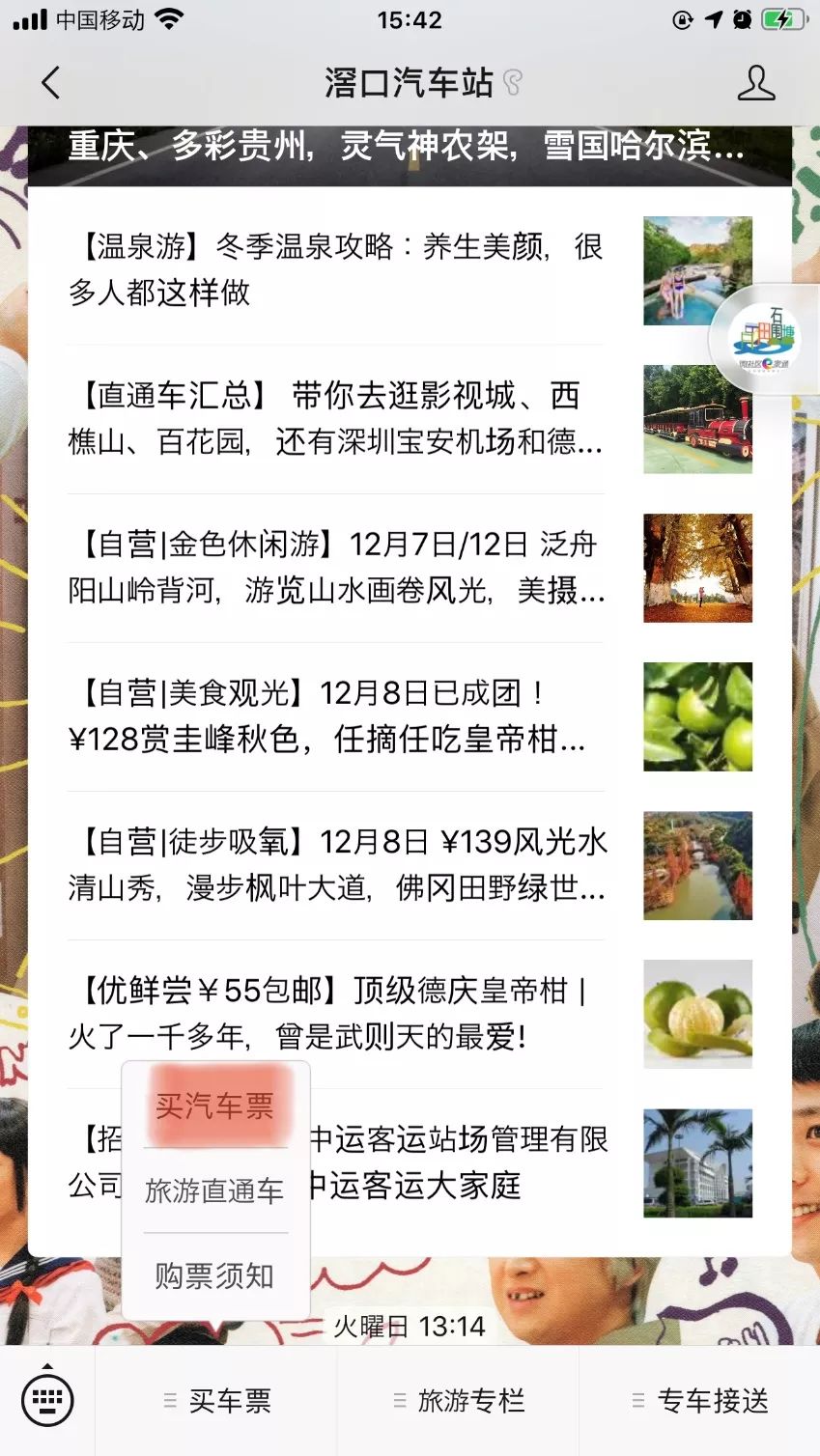This screenshot has height=1456, width=820.
Task: Tap the 买车票 bottom menu
Action: (217, 1400)
